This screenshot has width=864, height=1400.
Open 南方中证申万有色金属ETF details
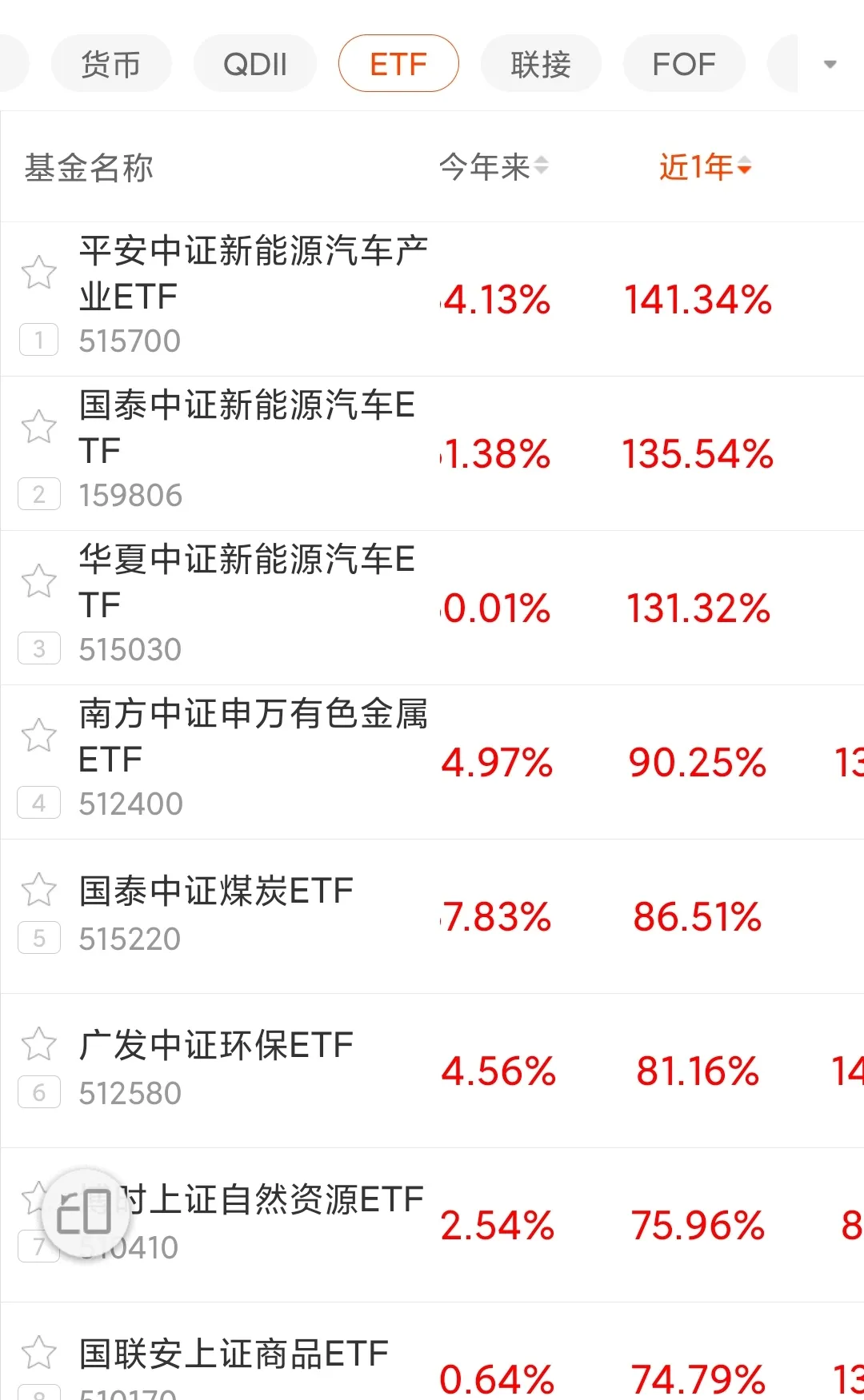click(432, 762)
